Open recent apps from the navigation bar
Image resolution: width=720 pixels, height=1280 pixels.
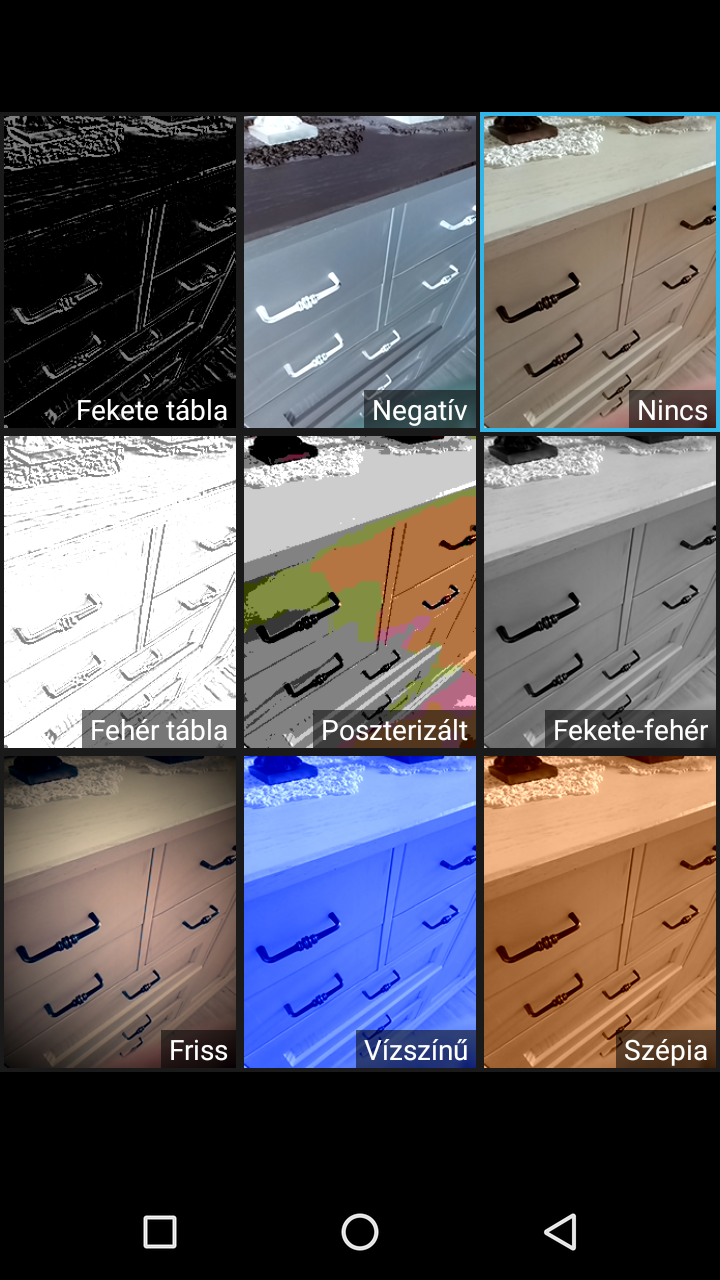click(160, 1232)
